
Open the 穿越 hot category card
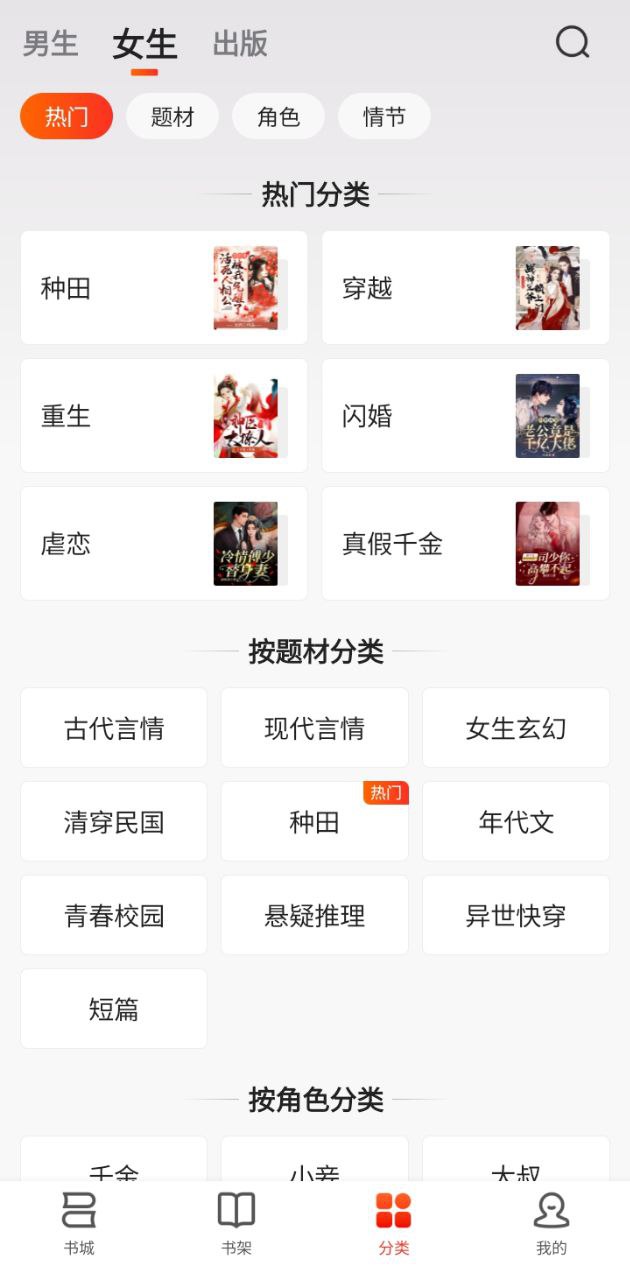[x=465, y=288]
